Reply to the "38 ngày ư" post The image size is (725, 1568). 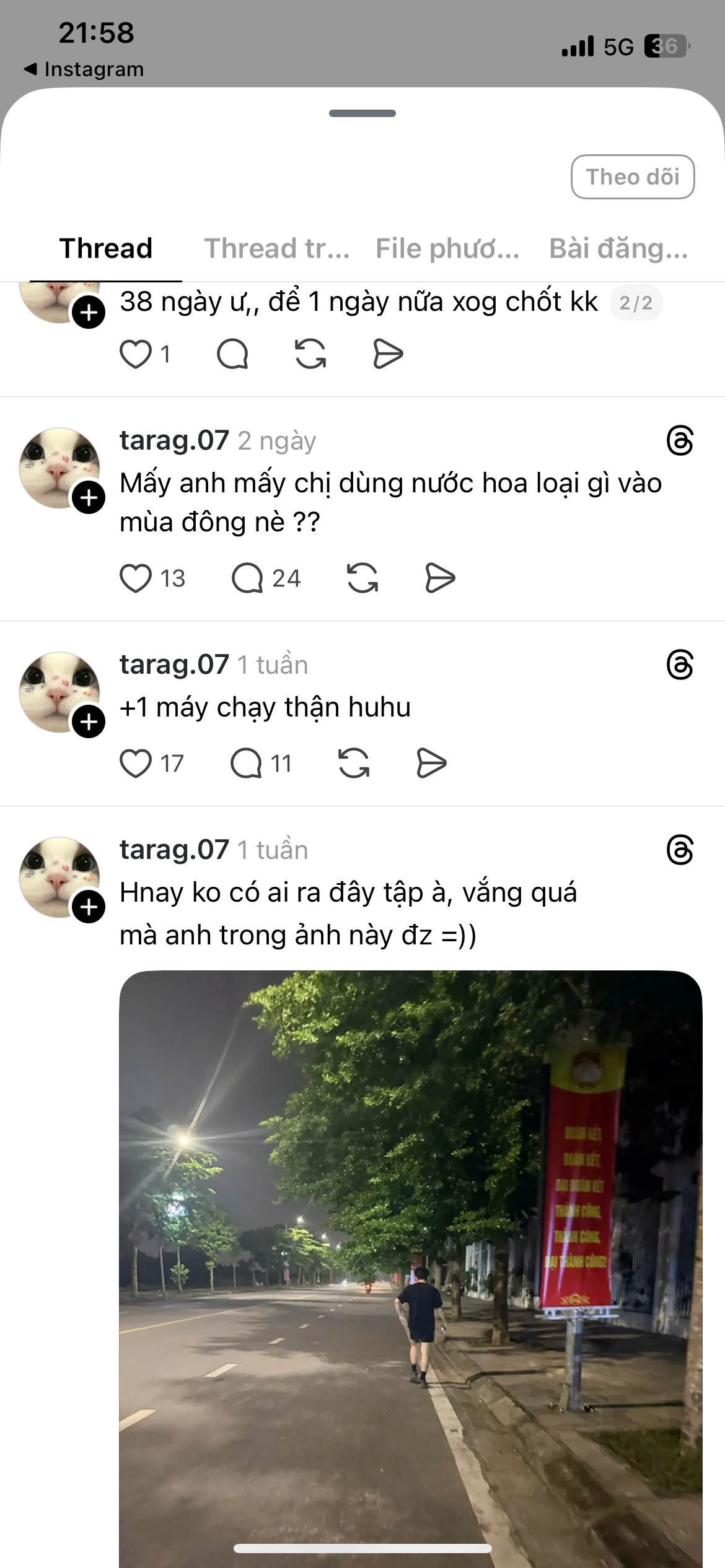(x=232, y=354)
